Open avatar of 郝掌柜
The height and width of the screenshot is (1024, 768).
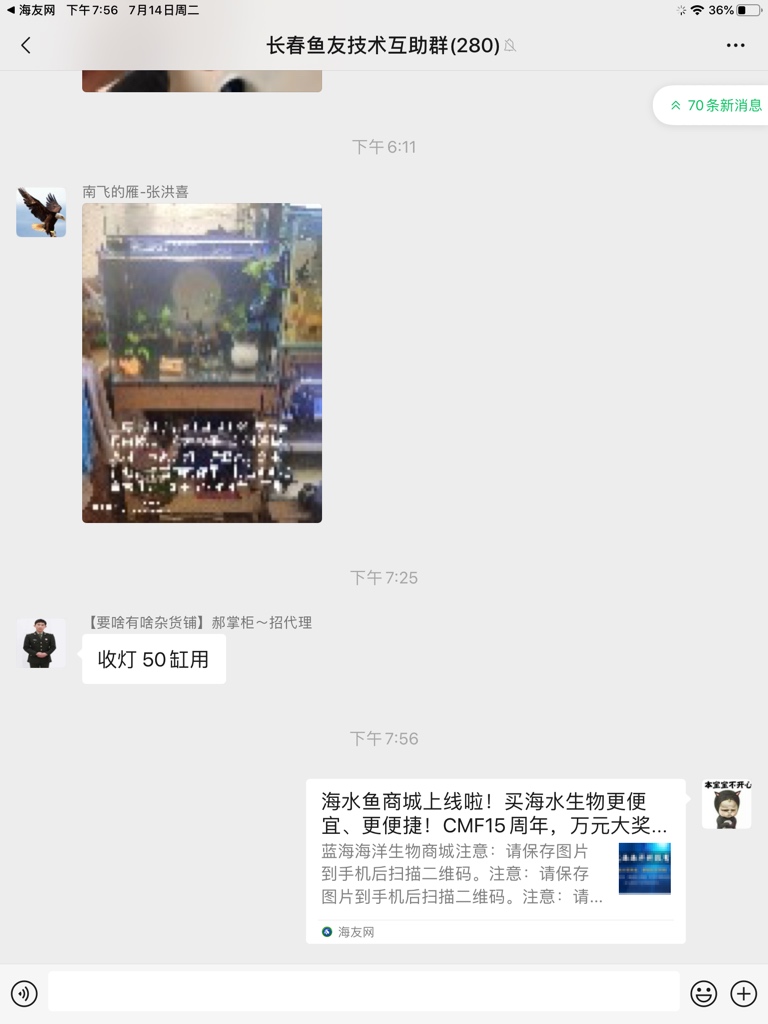[41, 643]
